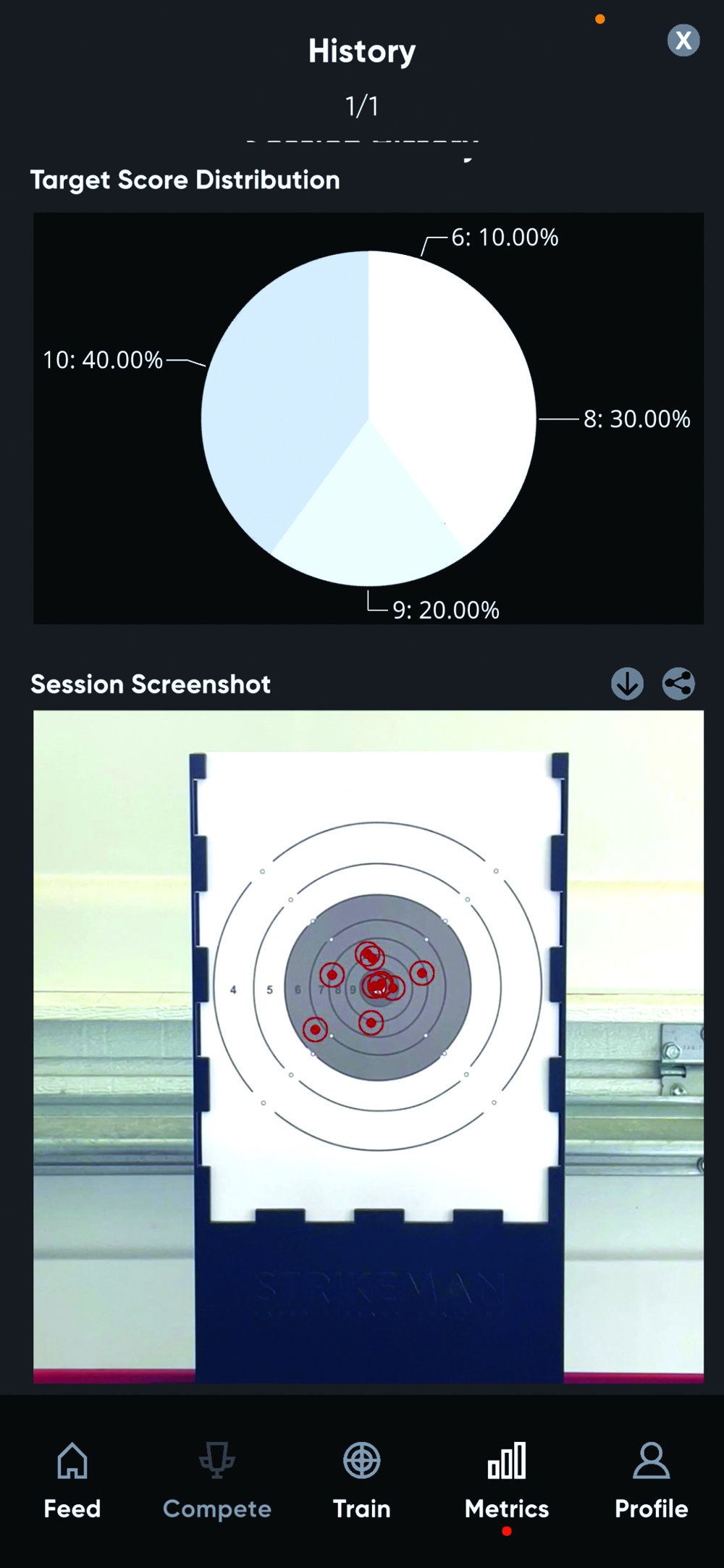This screenshot has width=724, height=1568.
Task: Share the session screenshot
Action: [x=678, y=683]
